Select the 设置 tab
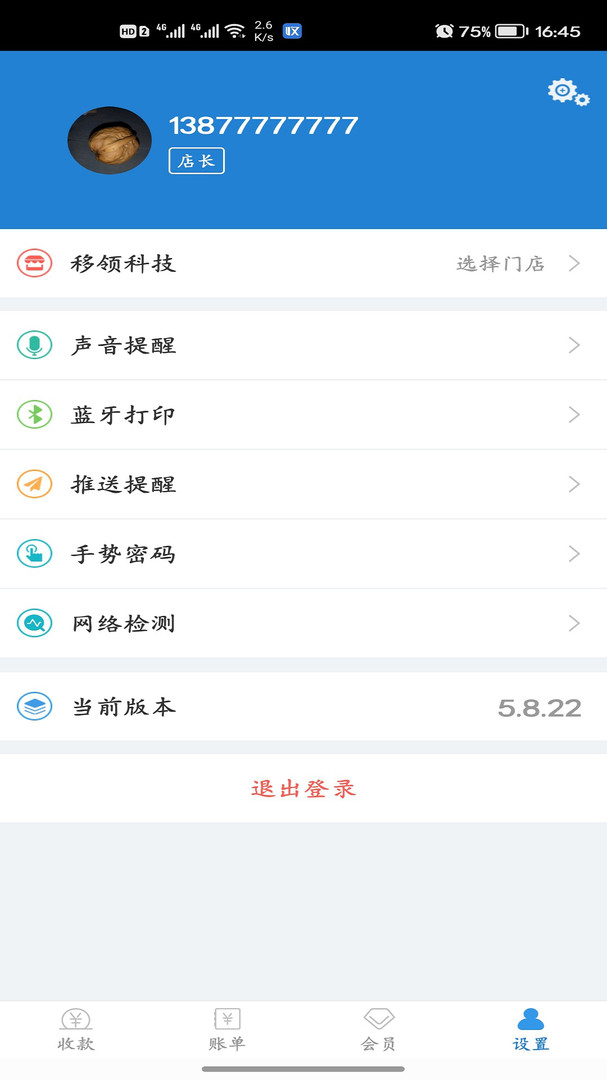 531,1030
